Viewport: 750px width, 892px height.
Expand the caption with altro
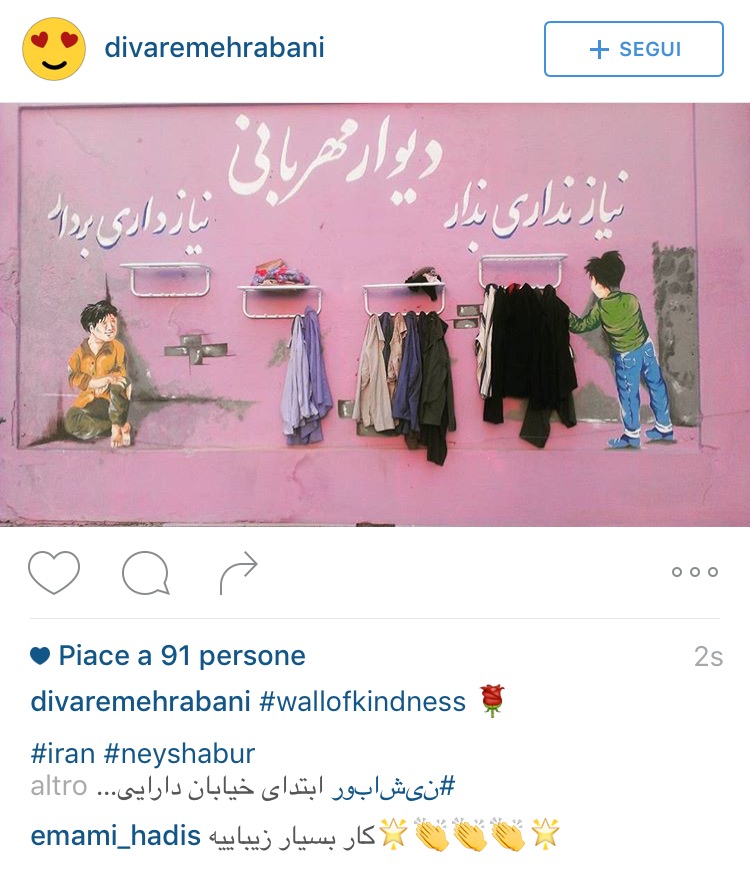click(58, 786)
